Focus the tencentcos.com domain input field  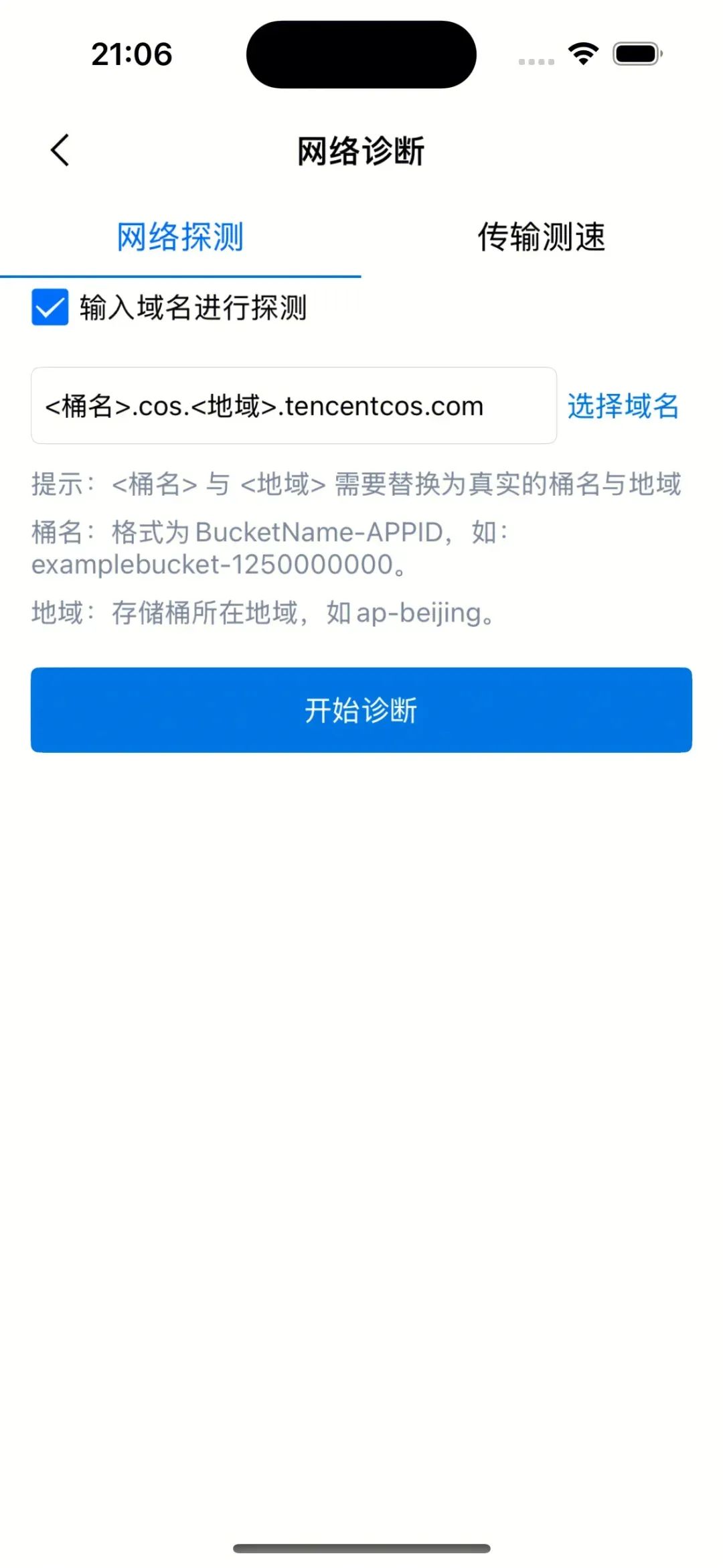coord(294,405)
